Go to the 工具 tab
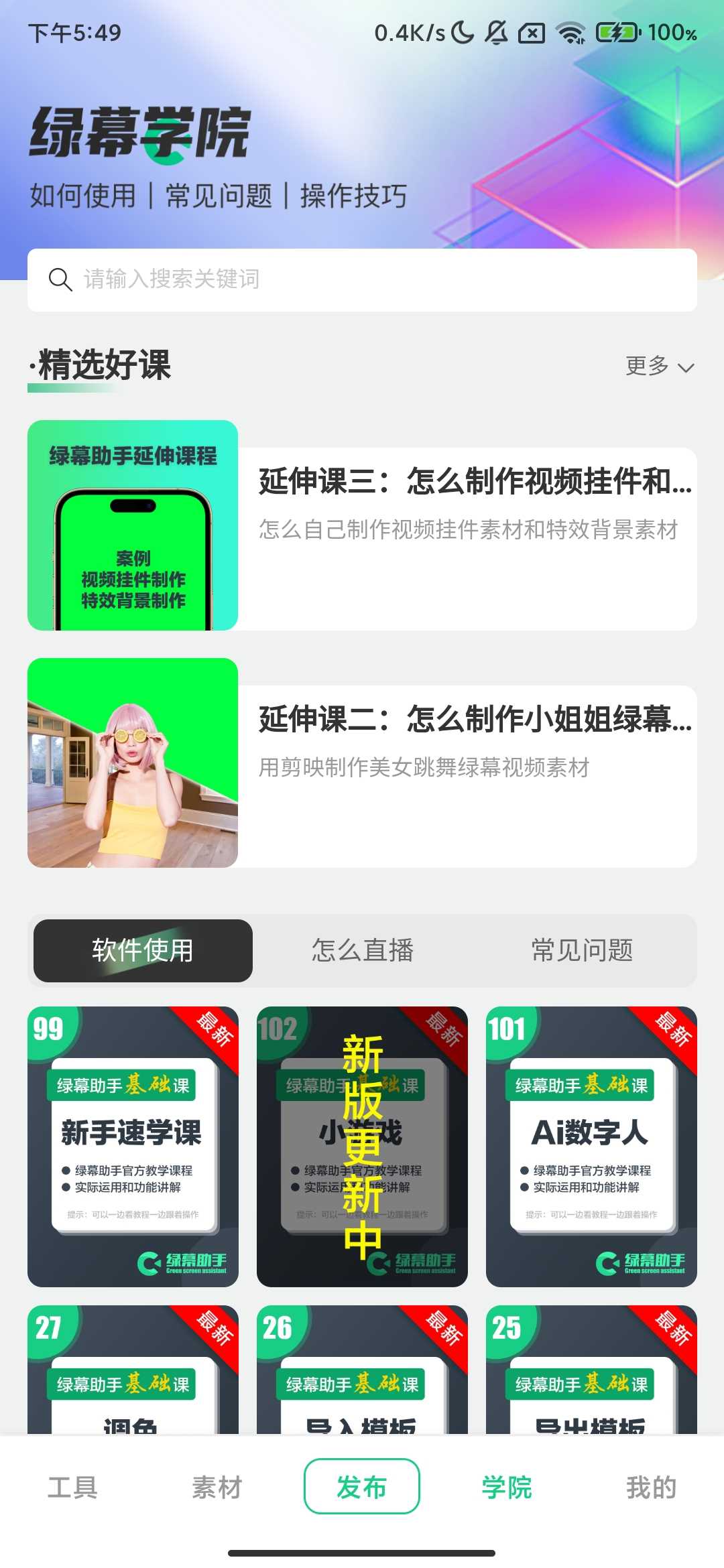Image resolution: width=724 pixels, height=1568 pixels. (x=72, y=1488)
